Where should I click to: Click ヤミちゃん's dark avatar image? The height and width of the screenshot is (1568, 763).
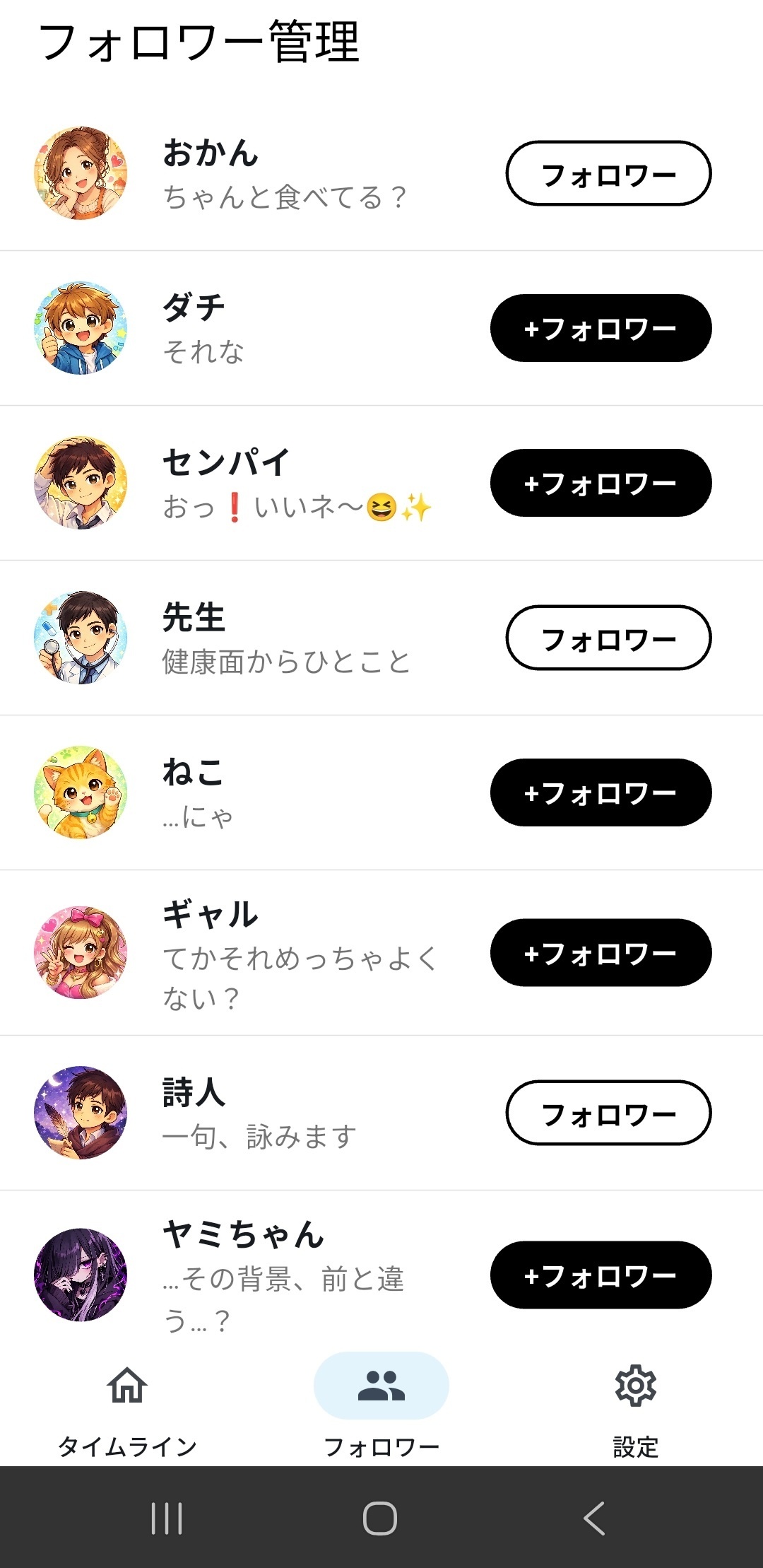81,1276
